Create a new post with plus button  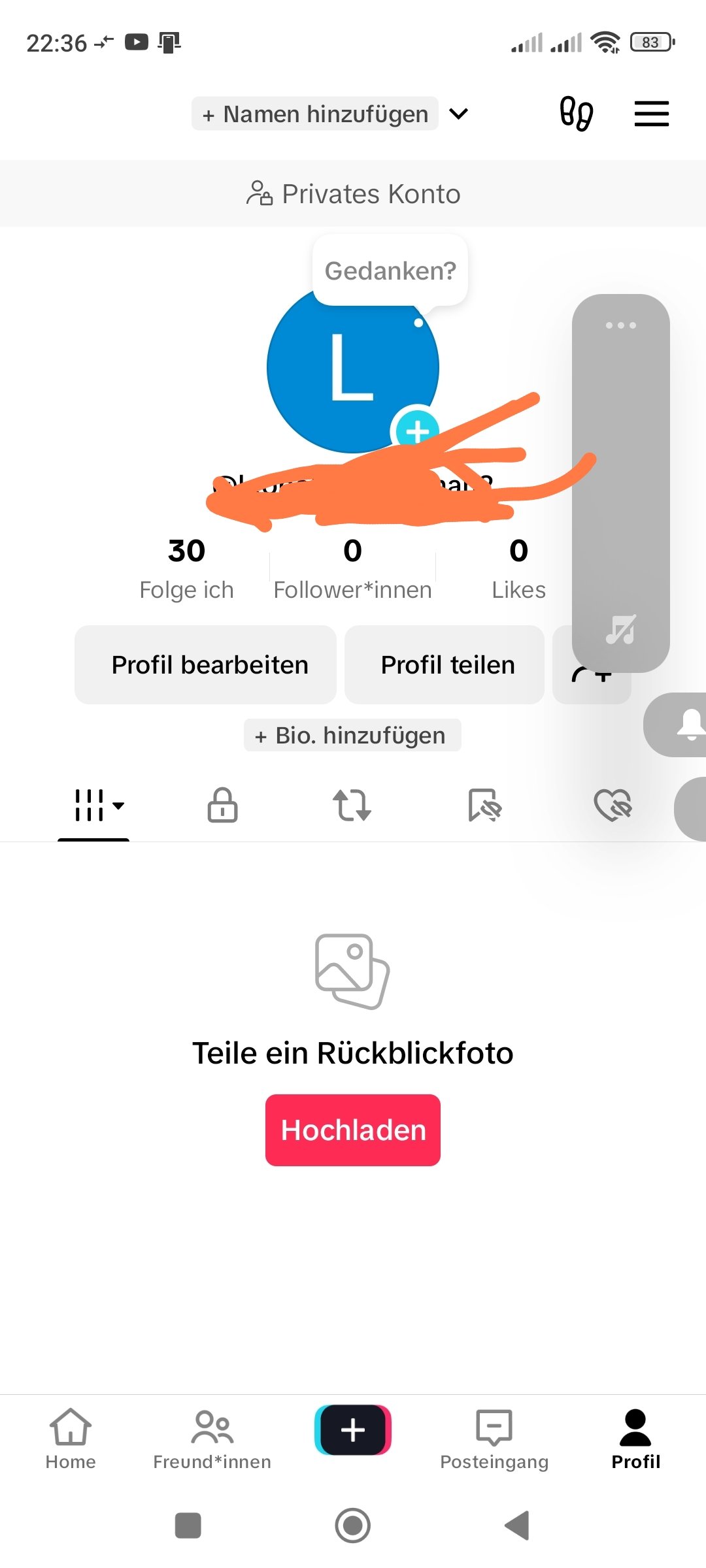(353, 1430)
